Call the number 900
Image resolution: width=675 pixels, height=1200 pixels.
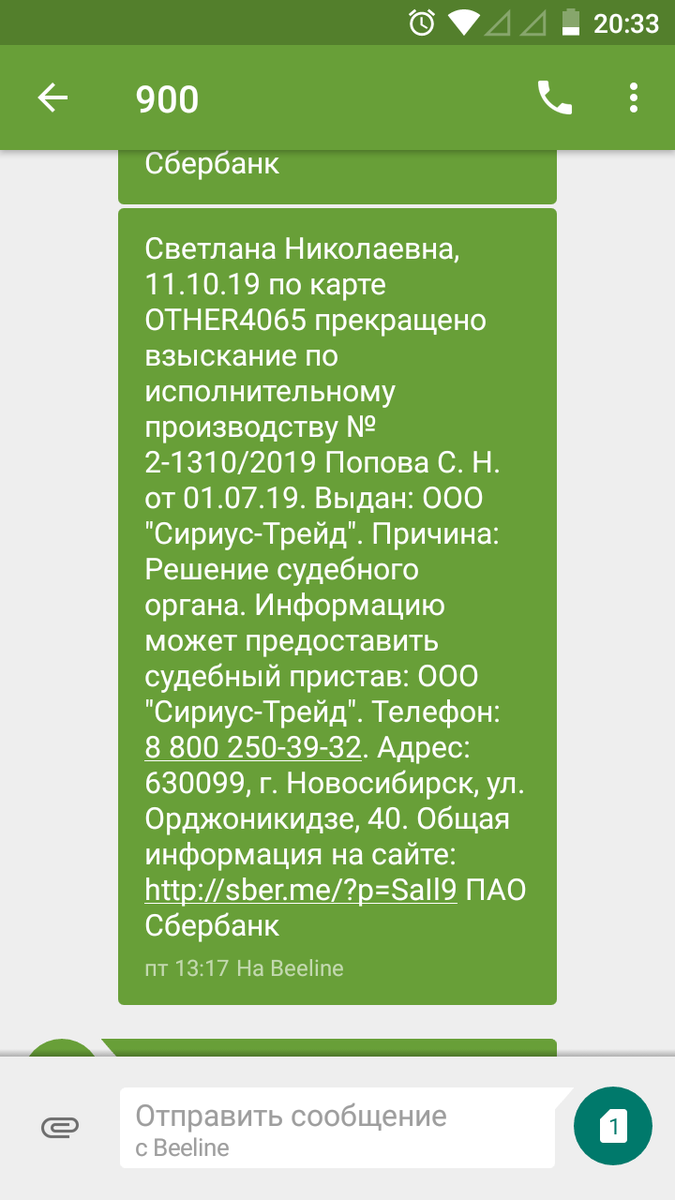pyautogui.click(x=553, y=98)
